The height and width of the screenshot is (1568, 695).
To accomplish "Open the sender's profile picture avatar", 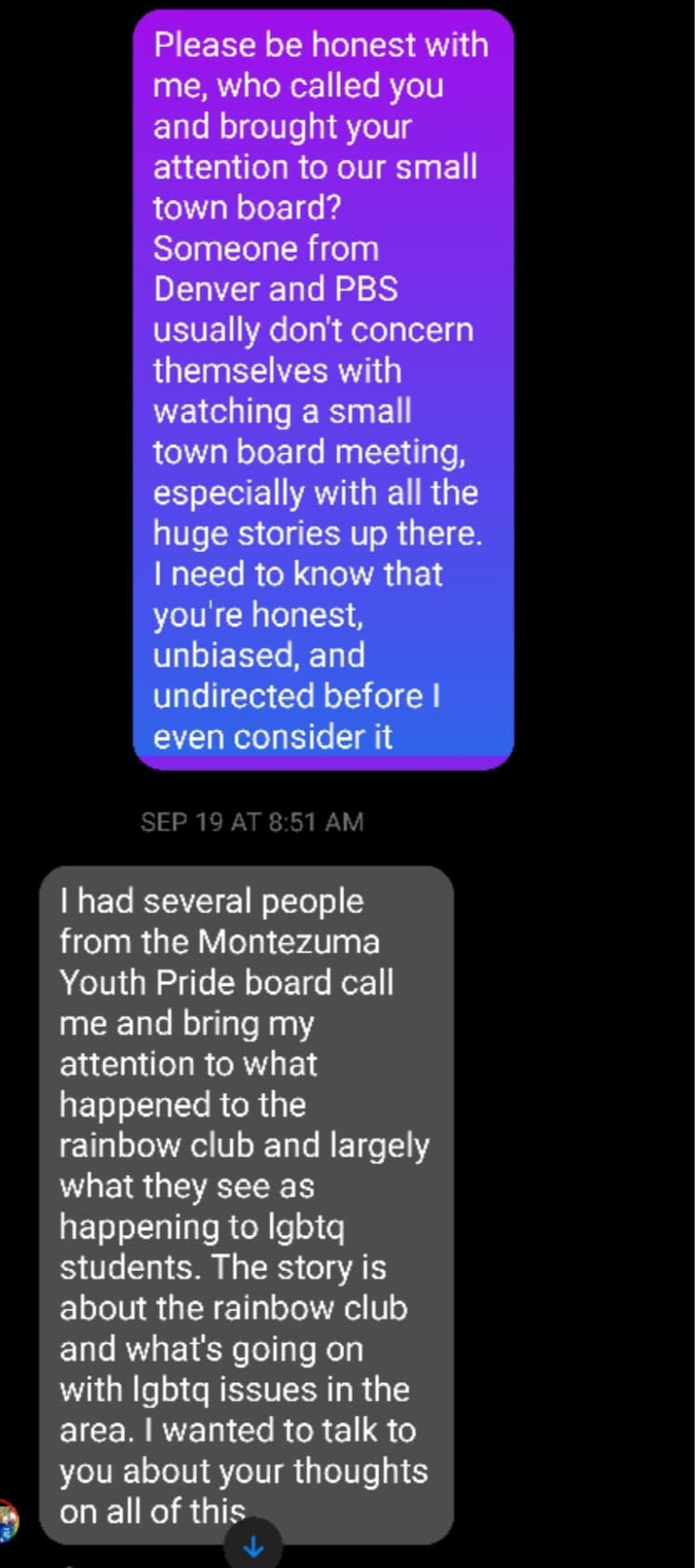I will click(x=7, y=1520).
